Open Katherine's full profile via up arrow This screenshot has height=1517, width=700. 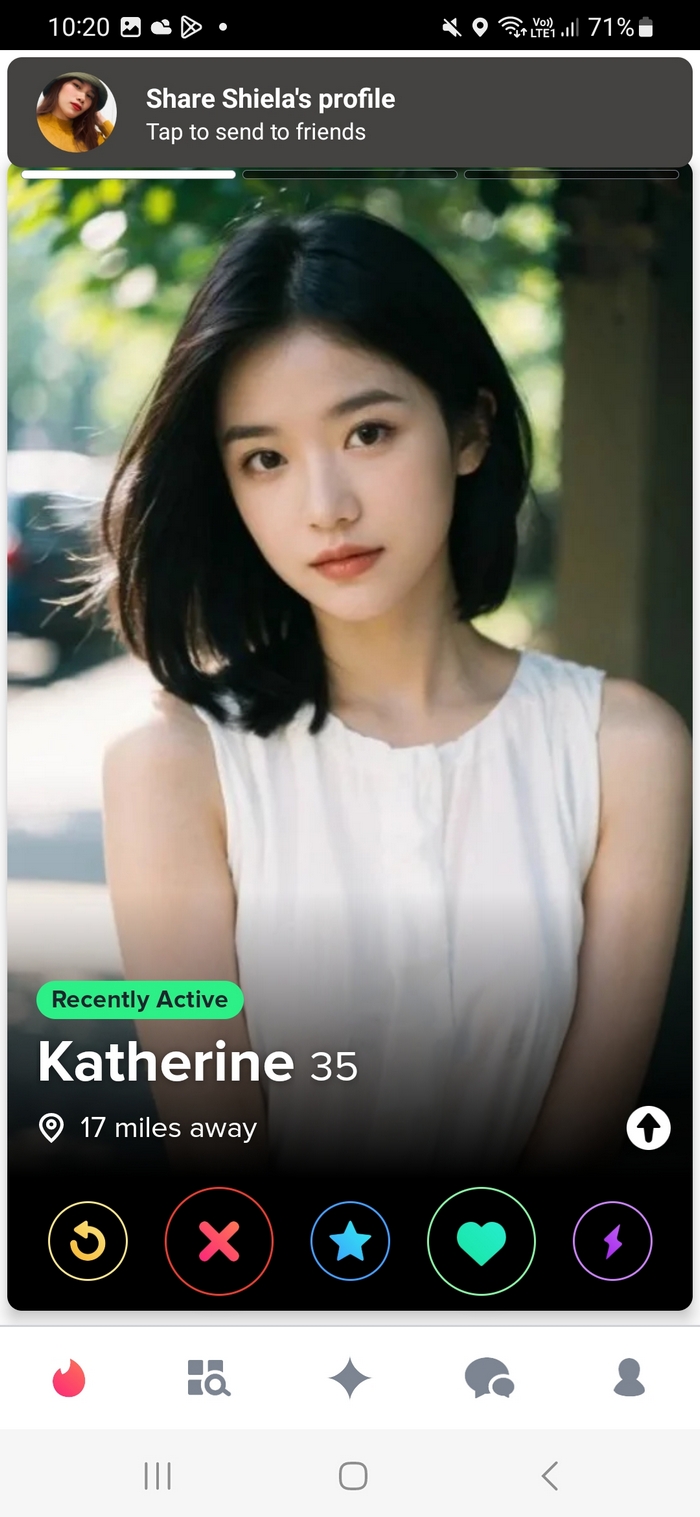(x=648, y=1128)
